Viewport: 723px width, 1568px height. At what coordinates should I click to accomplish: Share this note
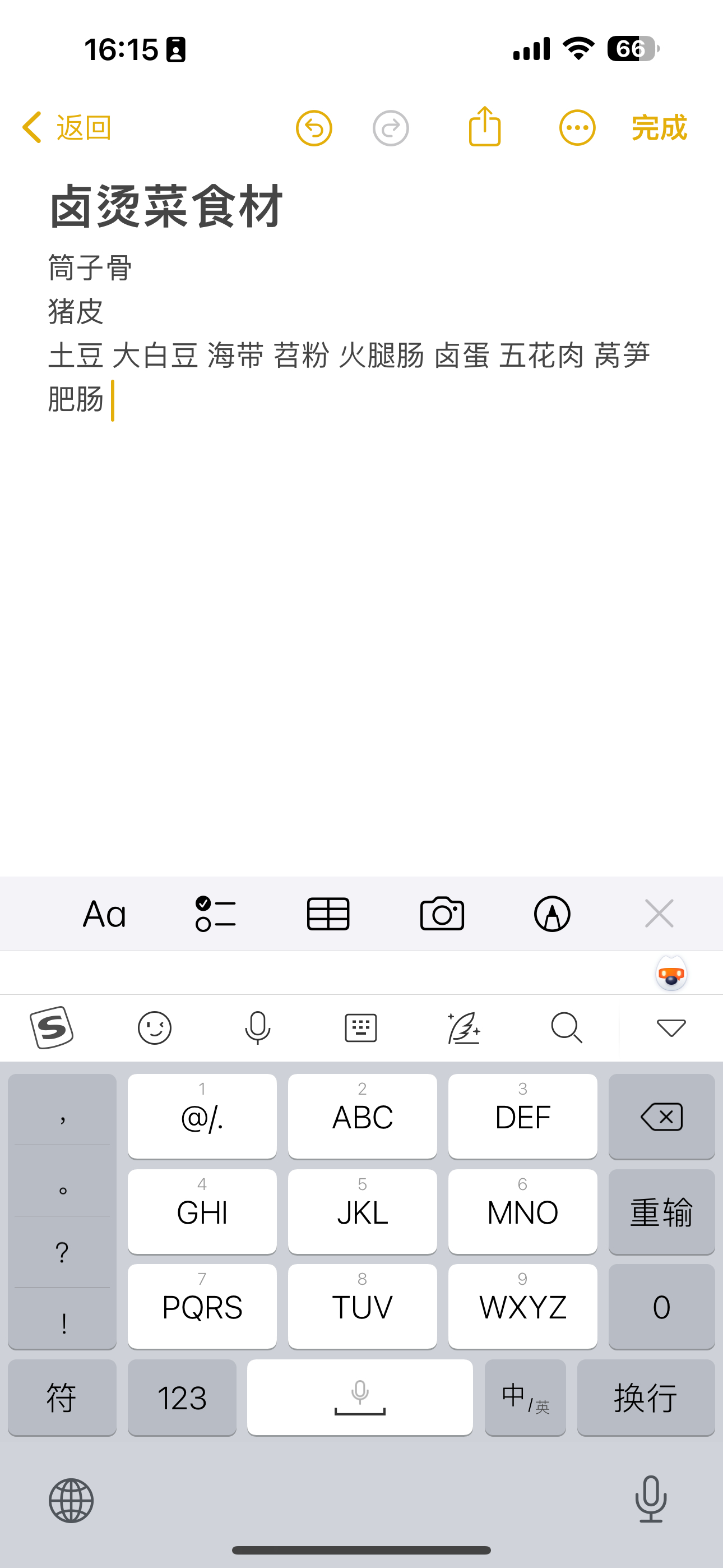(x=484, y=127)
